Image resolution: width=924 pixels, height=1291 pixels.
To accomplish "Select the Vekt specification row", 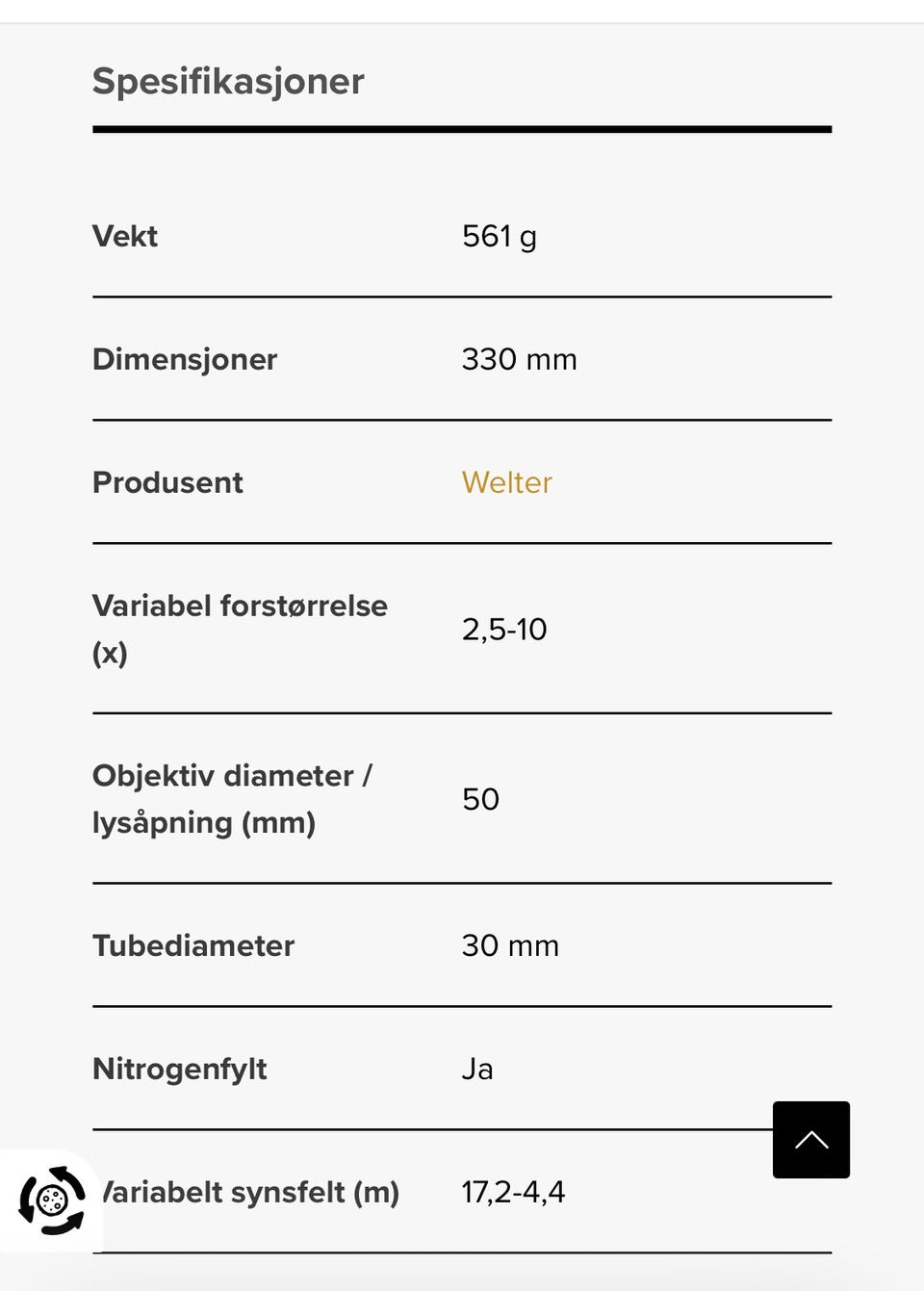I will pos(125,236).
